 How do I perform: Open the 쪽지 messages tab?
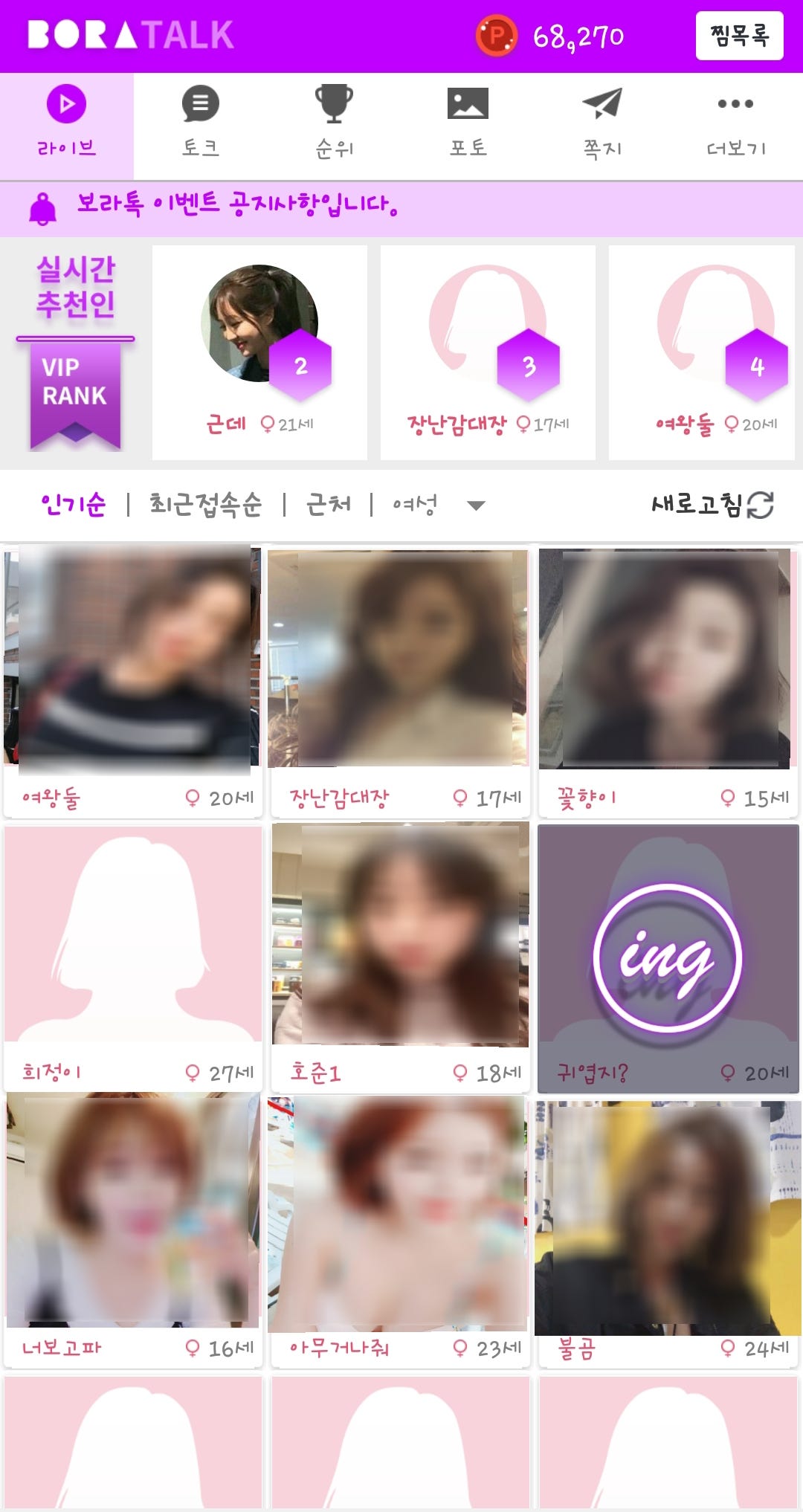tap(602, 123)
